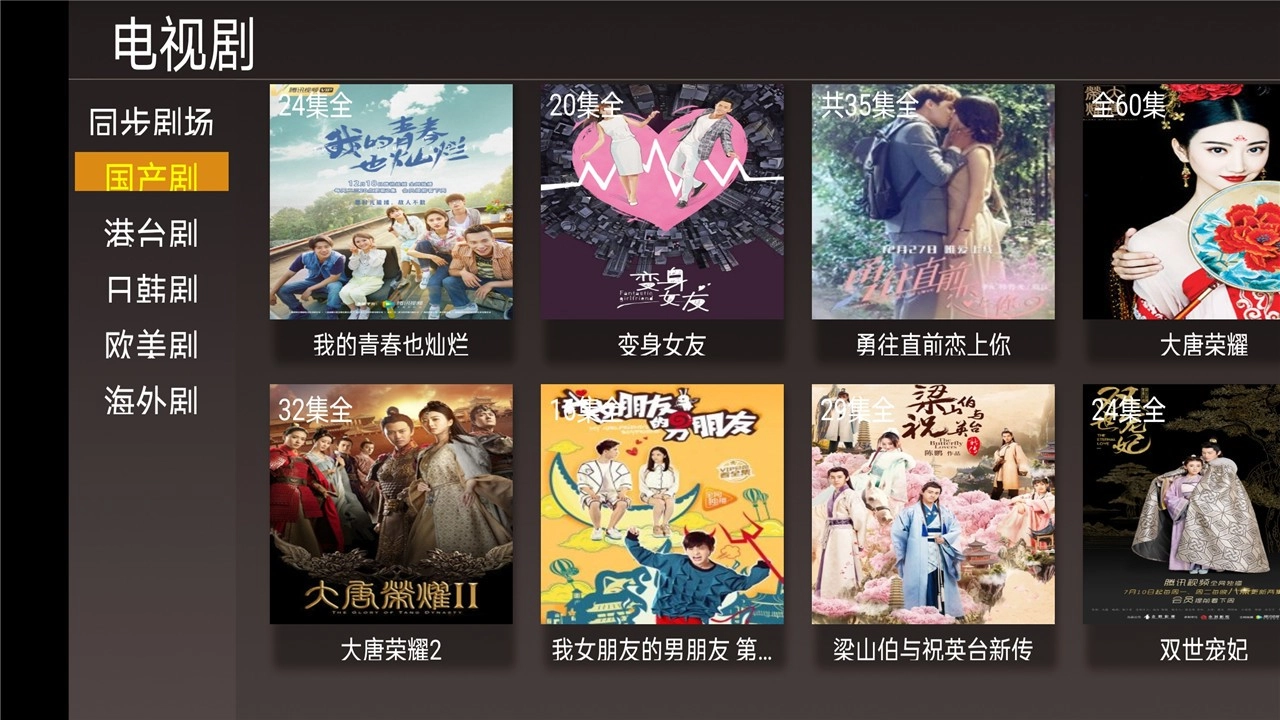Image resolution: width=1280 pixels, height=720 pixels.
Task: Open the 港台剧 category
Action: [x=151, y=233]
